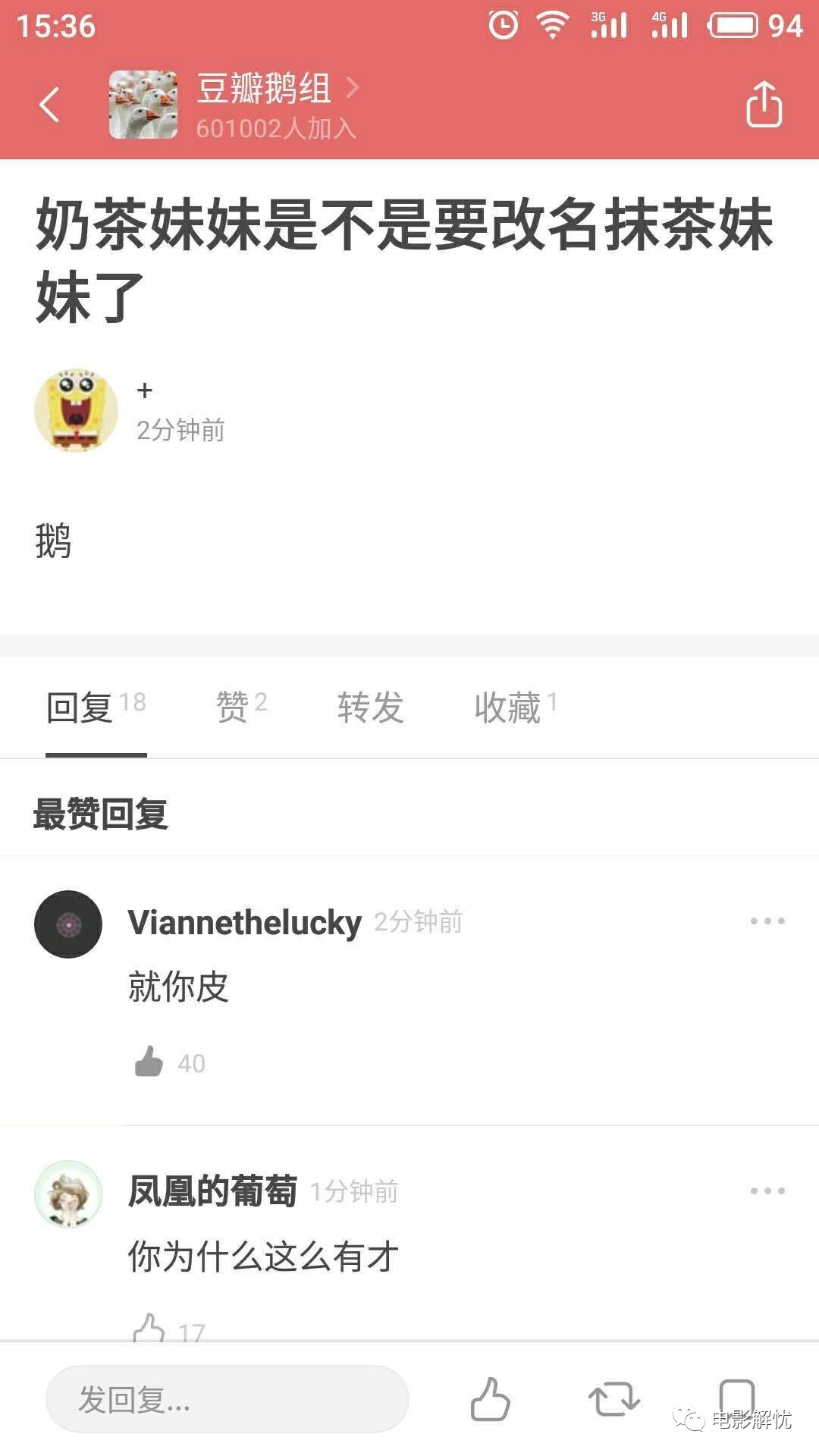Viewport: 819px width, 1456px height.
Task: Like the post from bottom bar
Action: tap(490, 1399)
